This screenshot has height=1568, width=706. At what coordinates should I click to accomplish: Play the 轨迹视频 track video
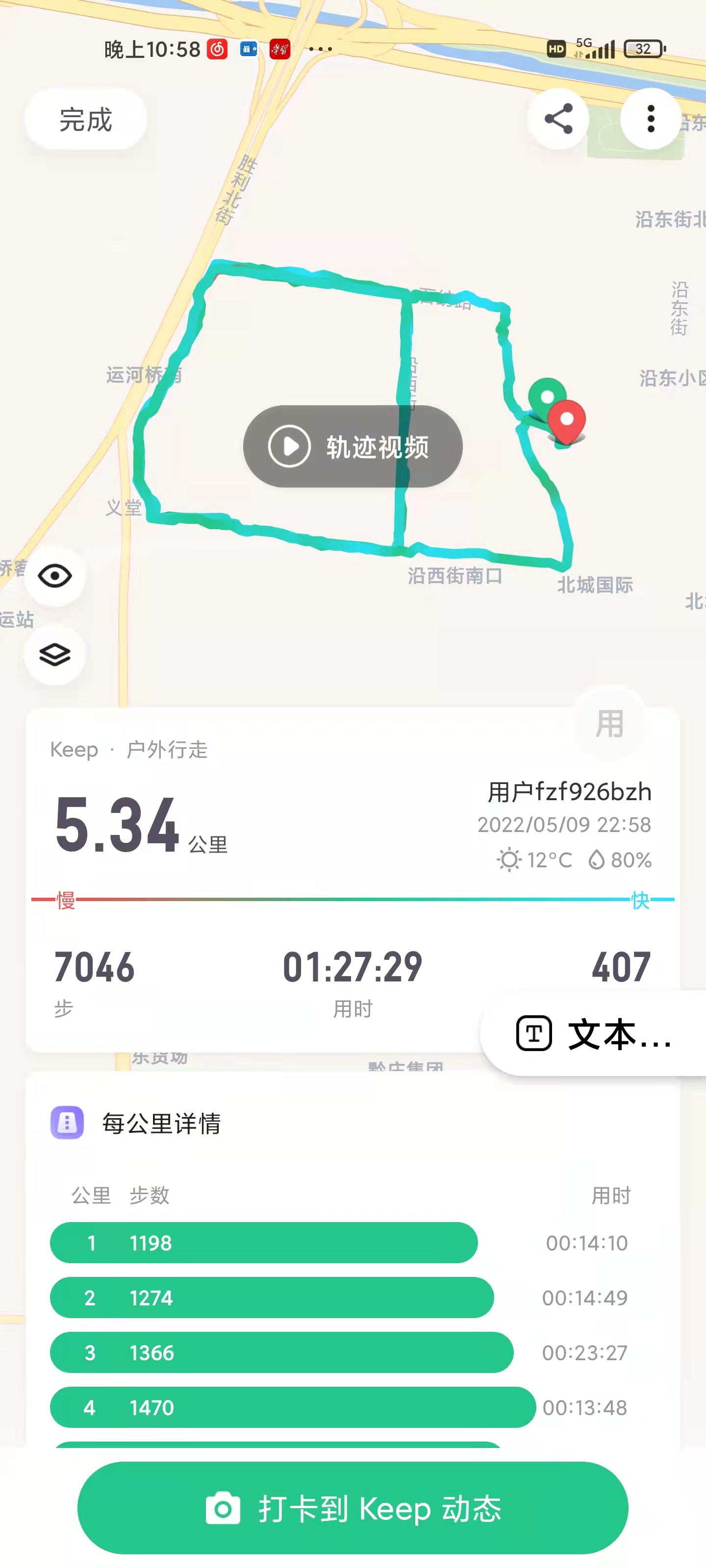point(352,446)
